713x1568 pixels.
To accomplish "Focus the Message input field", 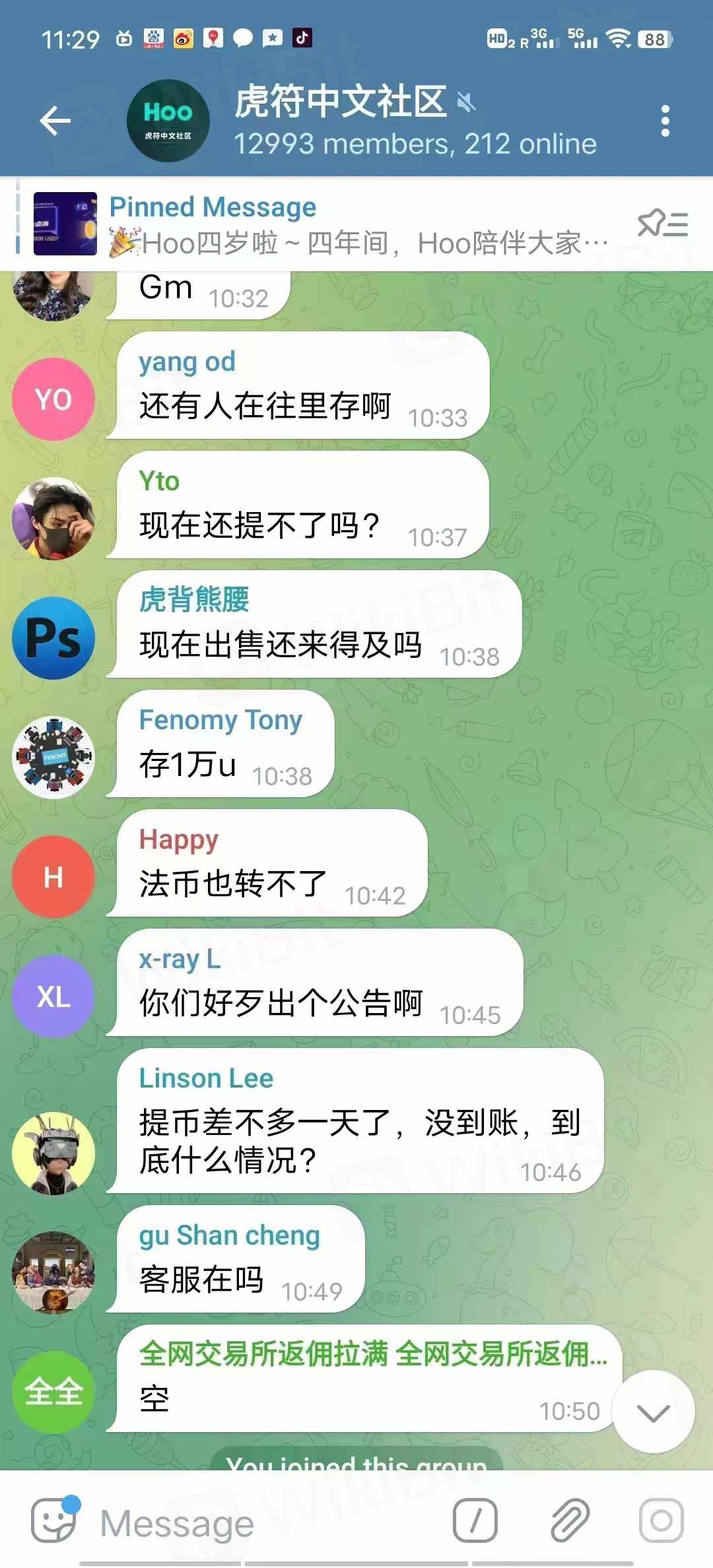I will [264, 1523].
